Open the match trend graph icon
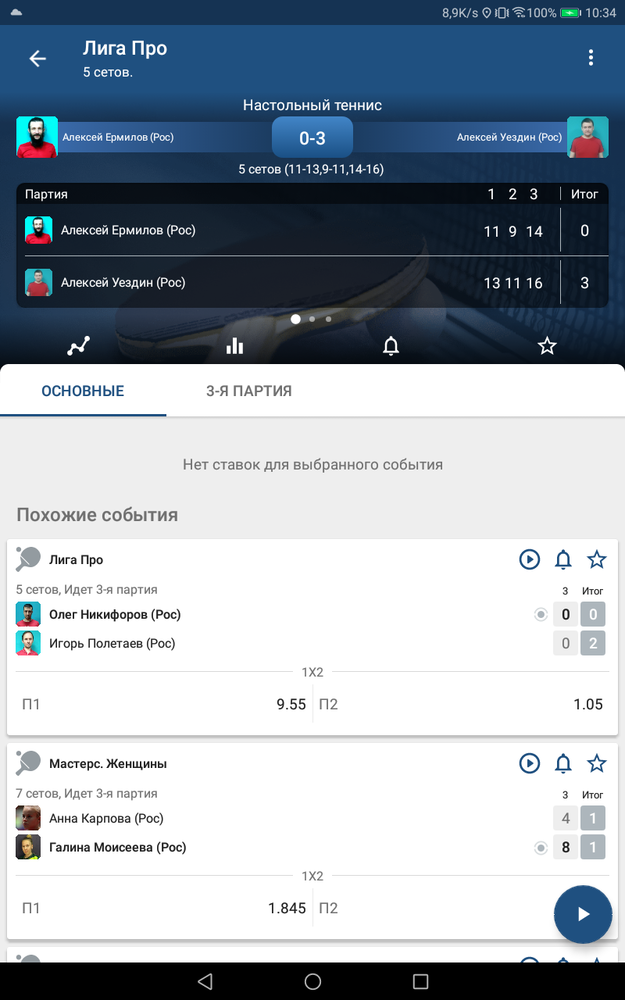Screen dimensions: 625x1000 (78, 346)
